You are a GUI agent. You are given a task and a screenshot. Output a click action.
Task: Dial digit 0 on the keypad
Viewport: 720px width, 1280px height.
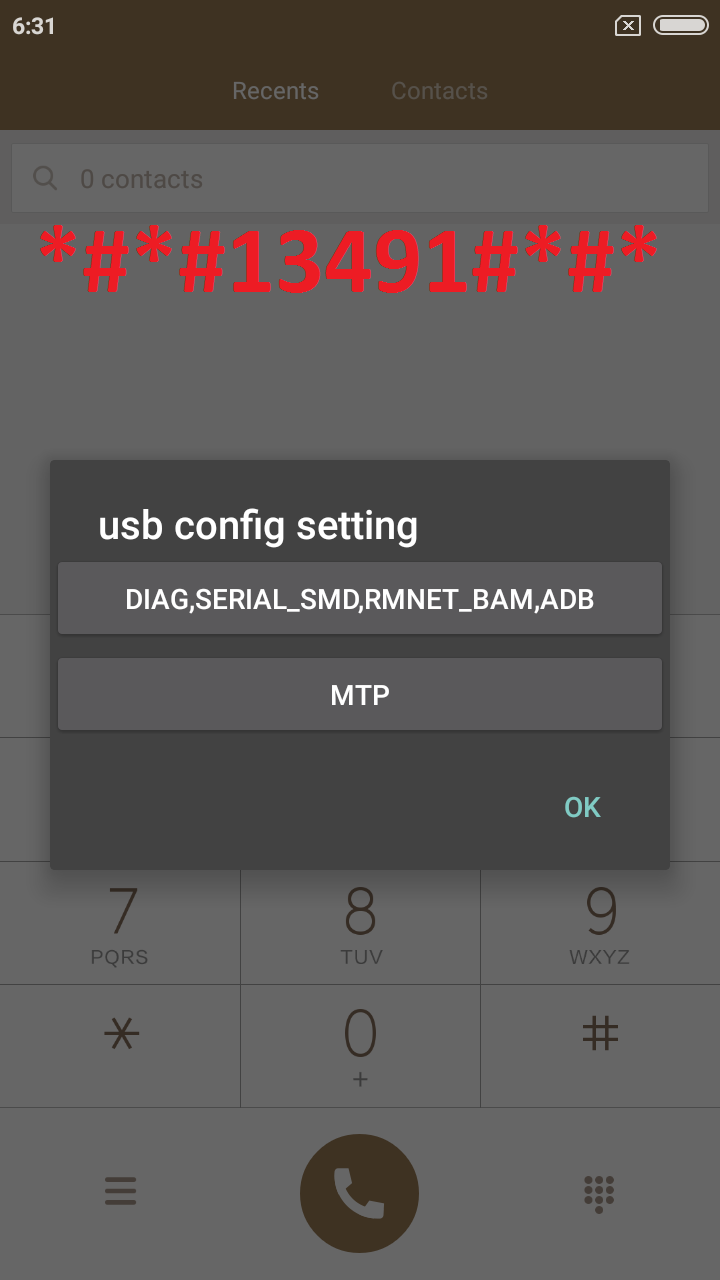click(360, 1045)
